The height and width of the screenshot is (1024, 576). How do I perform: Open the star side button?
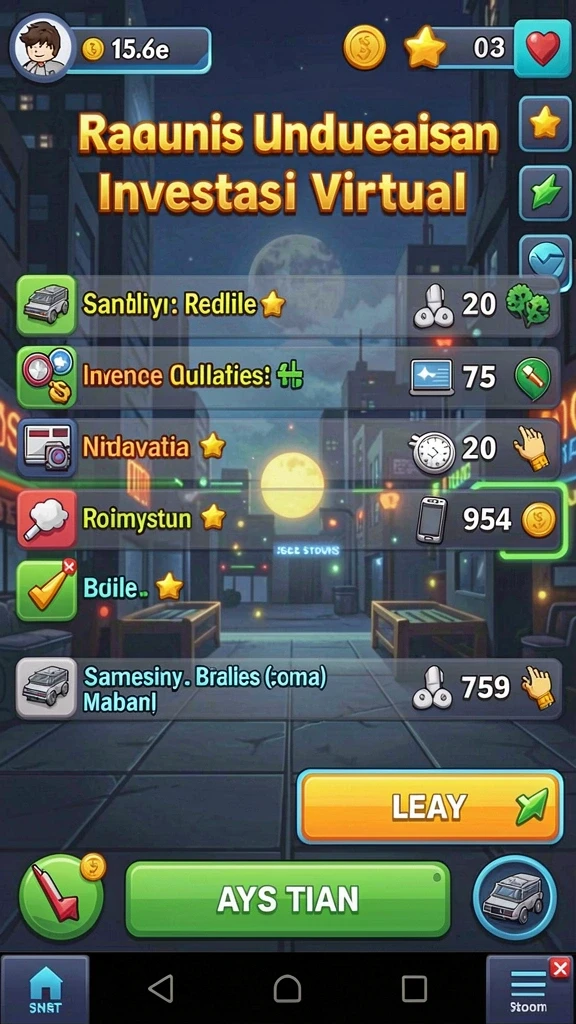tap(545, 123)
